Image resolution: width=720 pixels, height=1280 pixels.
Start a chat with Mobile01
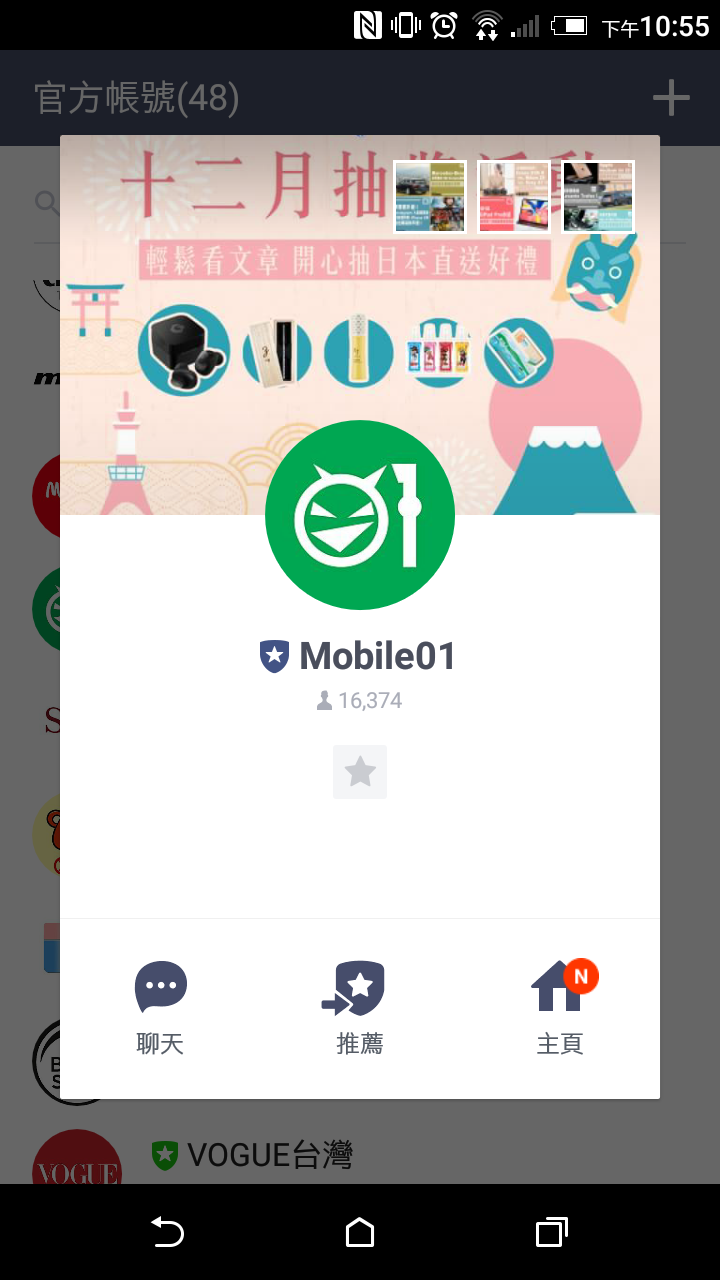tap(160, 1007)
